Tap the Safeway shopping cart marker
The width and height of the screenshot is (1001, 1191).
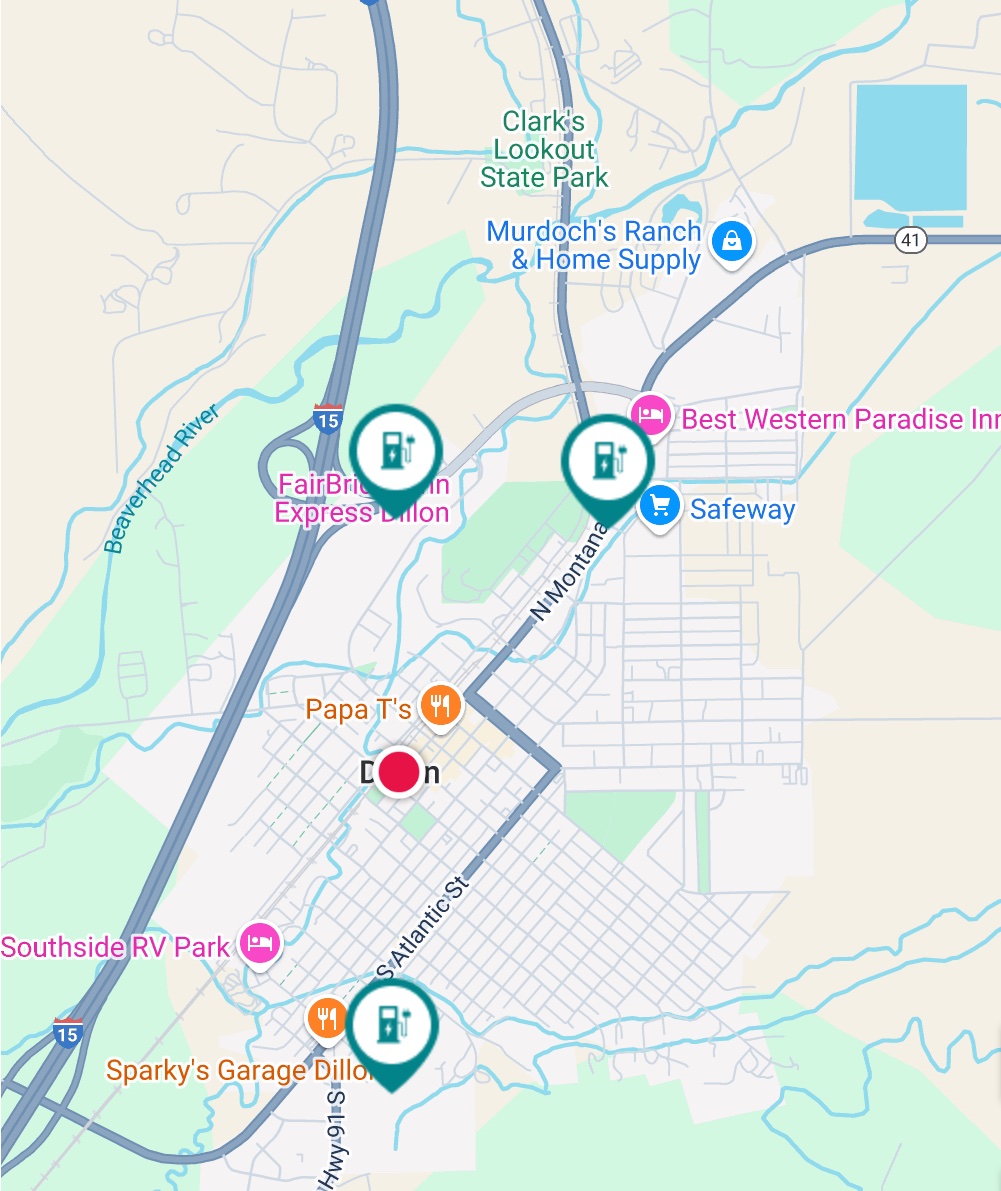click(x=659, y=507)
